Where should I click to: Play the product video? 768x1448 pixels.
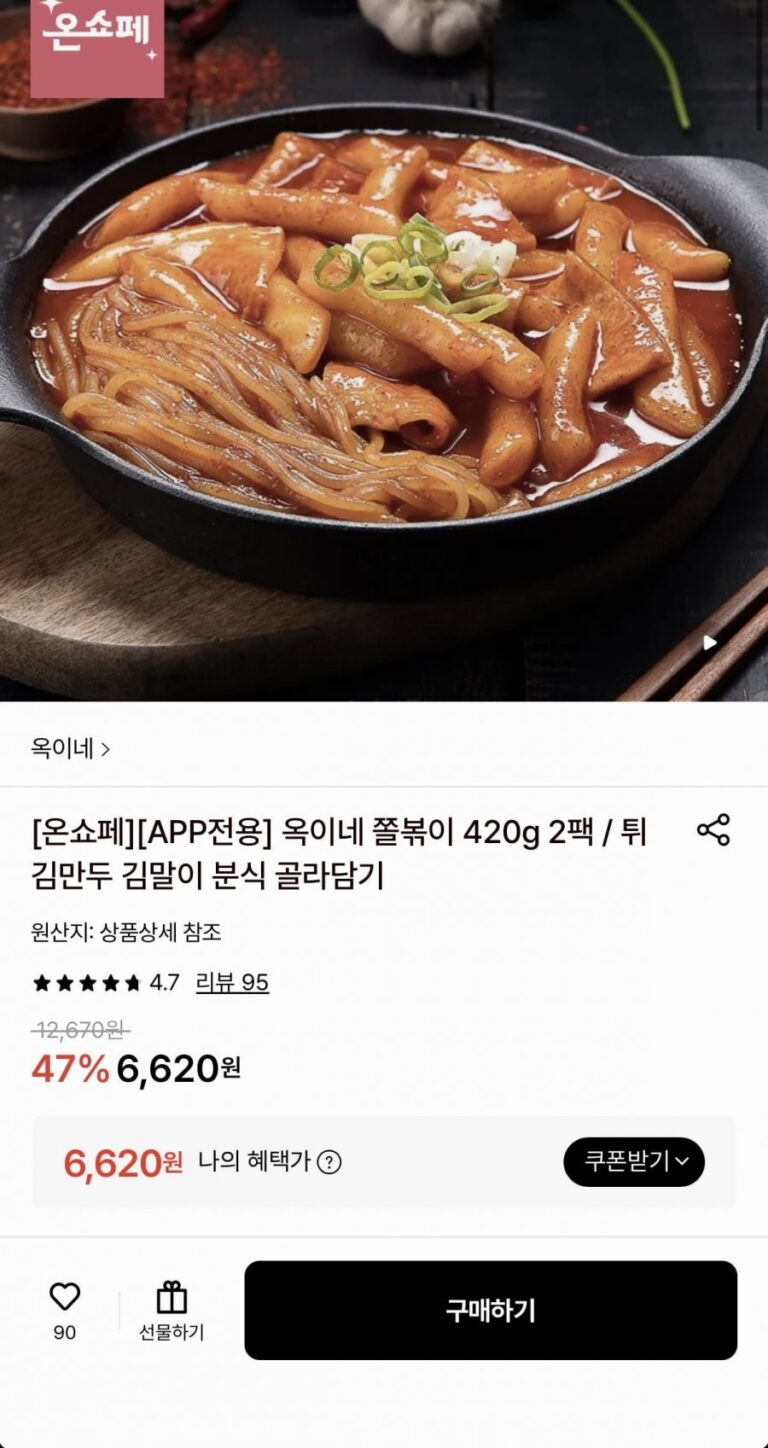[709, 642]
